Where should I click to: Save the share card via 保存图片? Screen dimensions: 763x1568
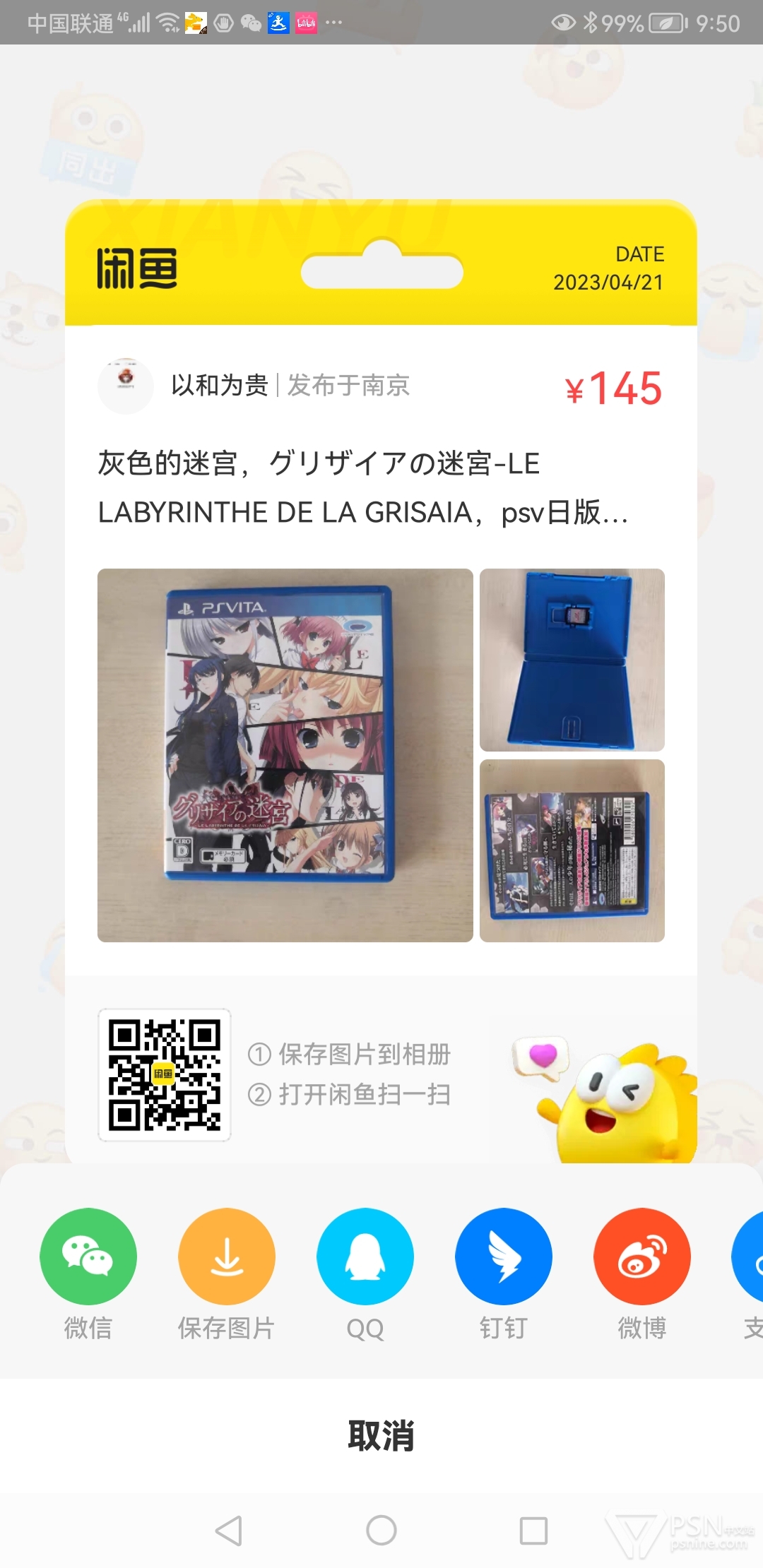pos(226,1257)
